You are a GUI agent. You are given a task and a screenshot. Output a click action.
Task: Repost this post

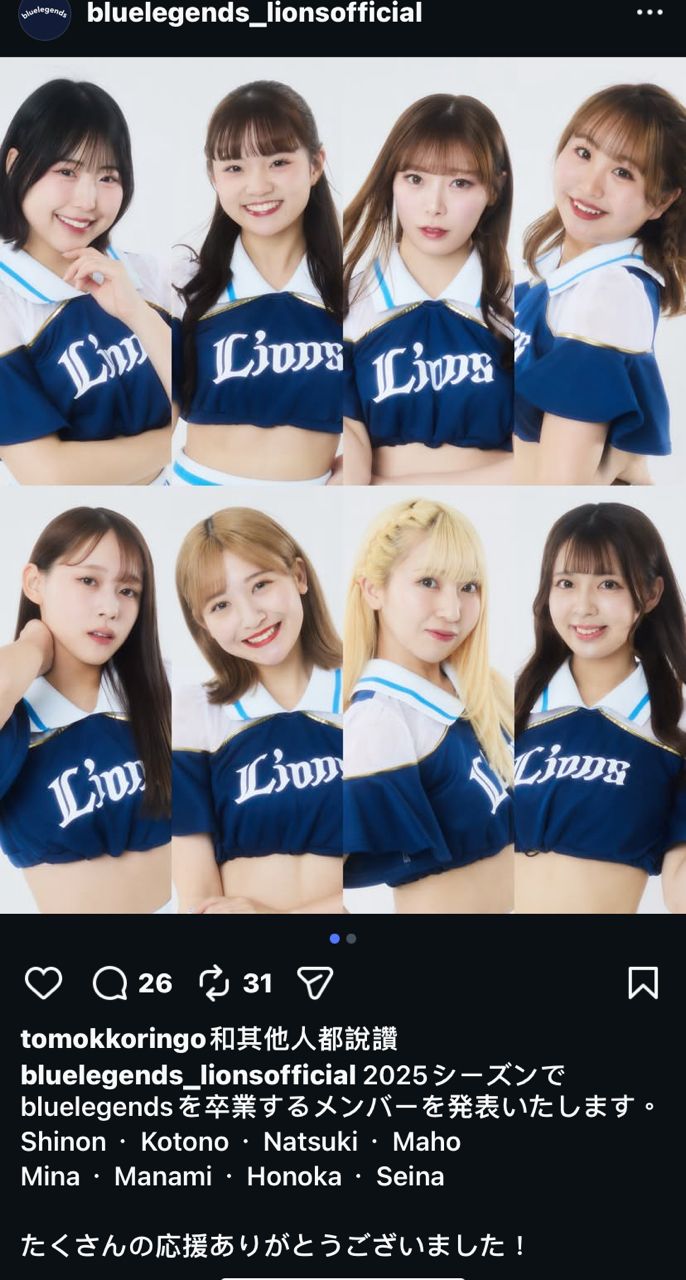pos(215,983)
